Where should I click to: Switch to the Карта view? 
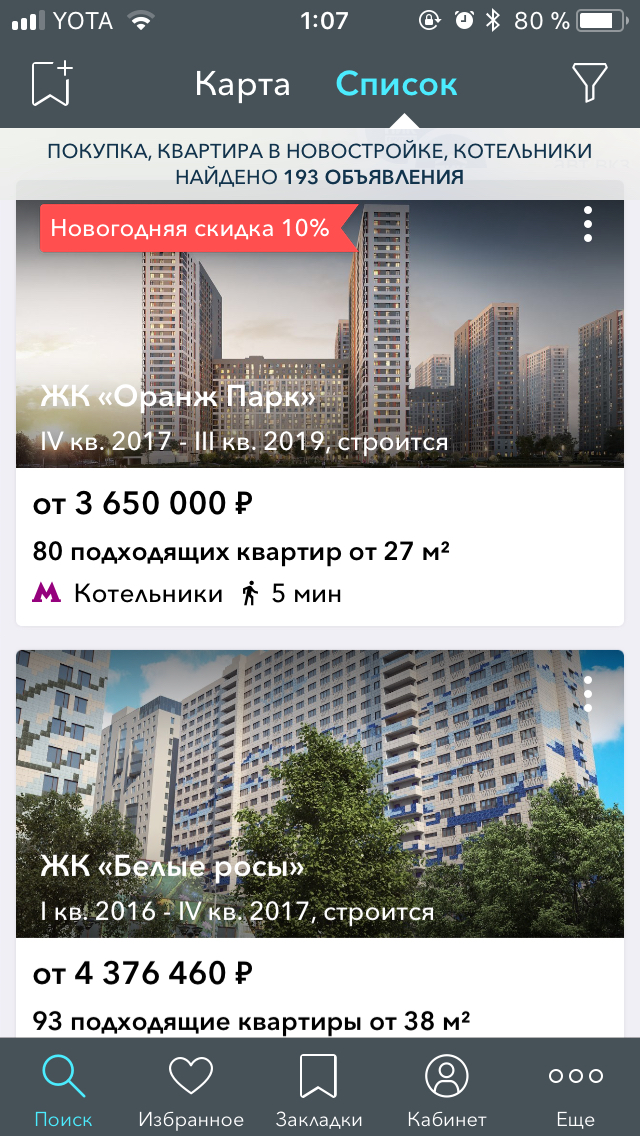click(x=242, y=85)
